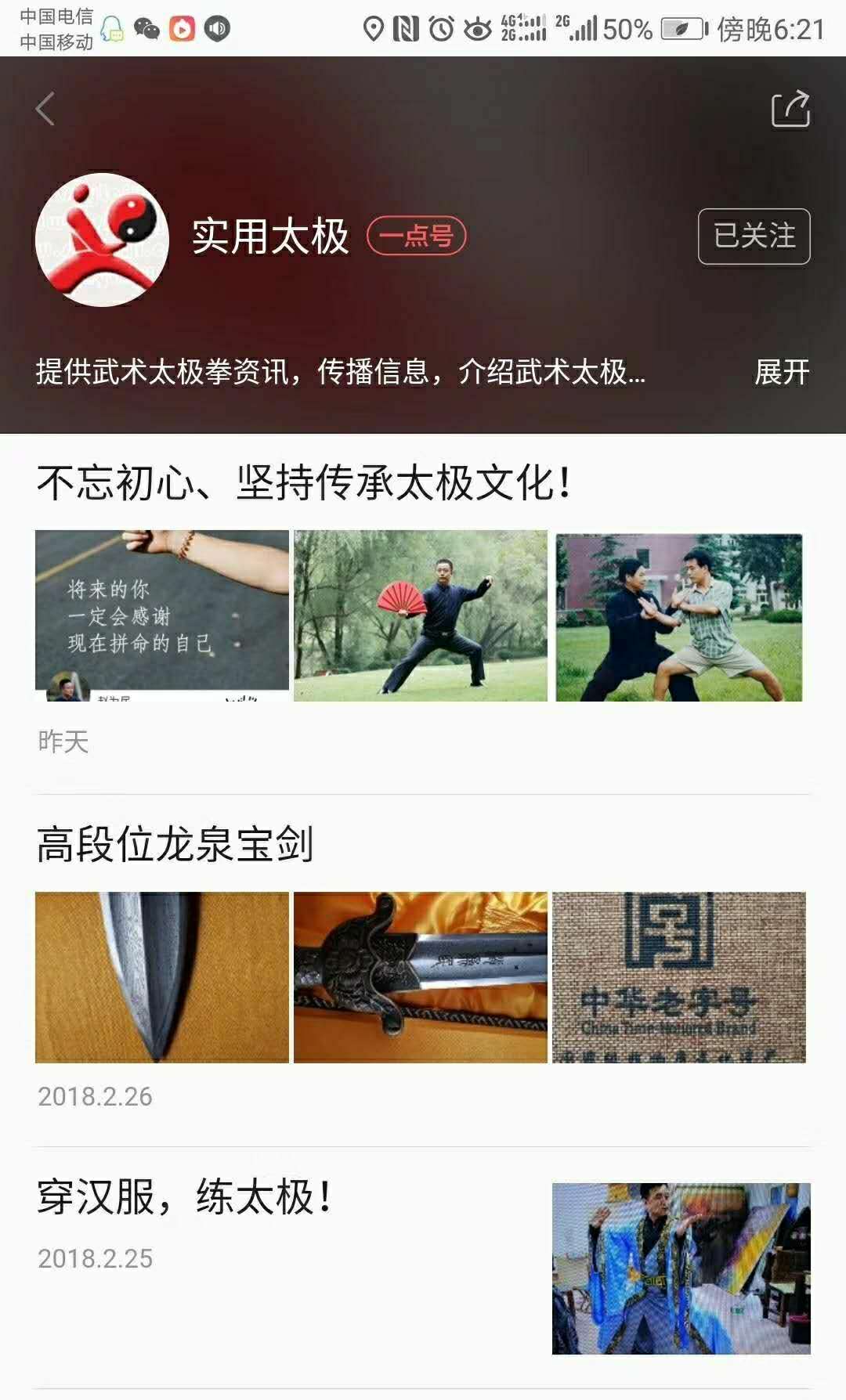Expand the account description with 展开
846x1400 pixels.
pos(781,372)
